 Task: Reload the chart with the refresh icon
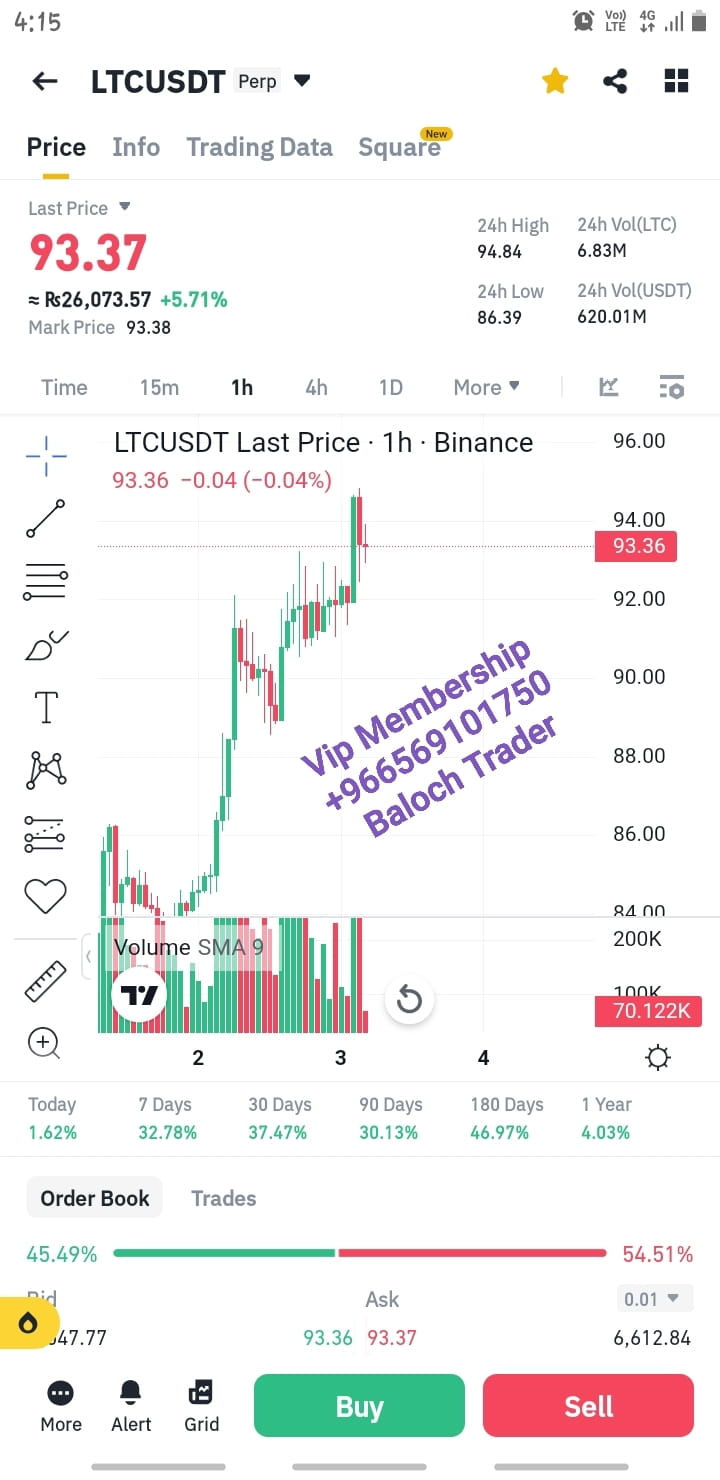pyautogui.click(x=409, y=998)
